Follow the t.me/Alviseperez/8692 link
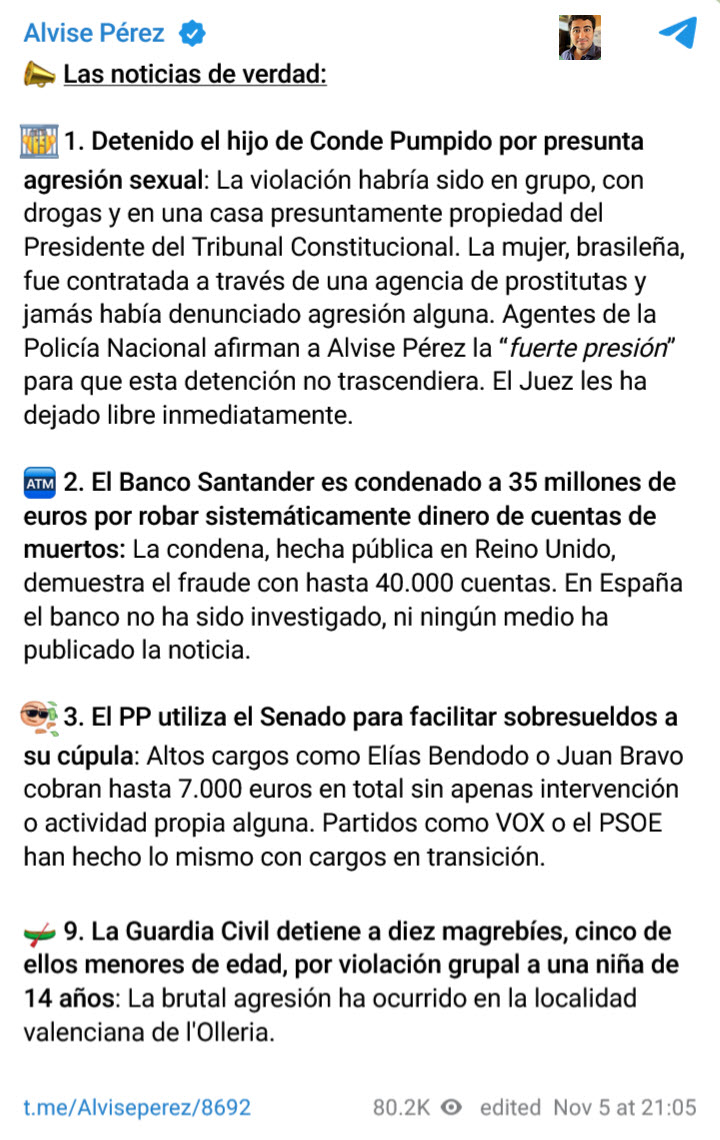This screenshot has height=1140, width=720. click(x=137, y=1107)
